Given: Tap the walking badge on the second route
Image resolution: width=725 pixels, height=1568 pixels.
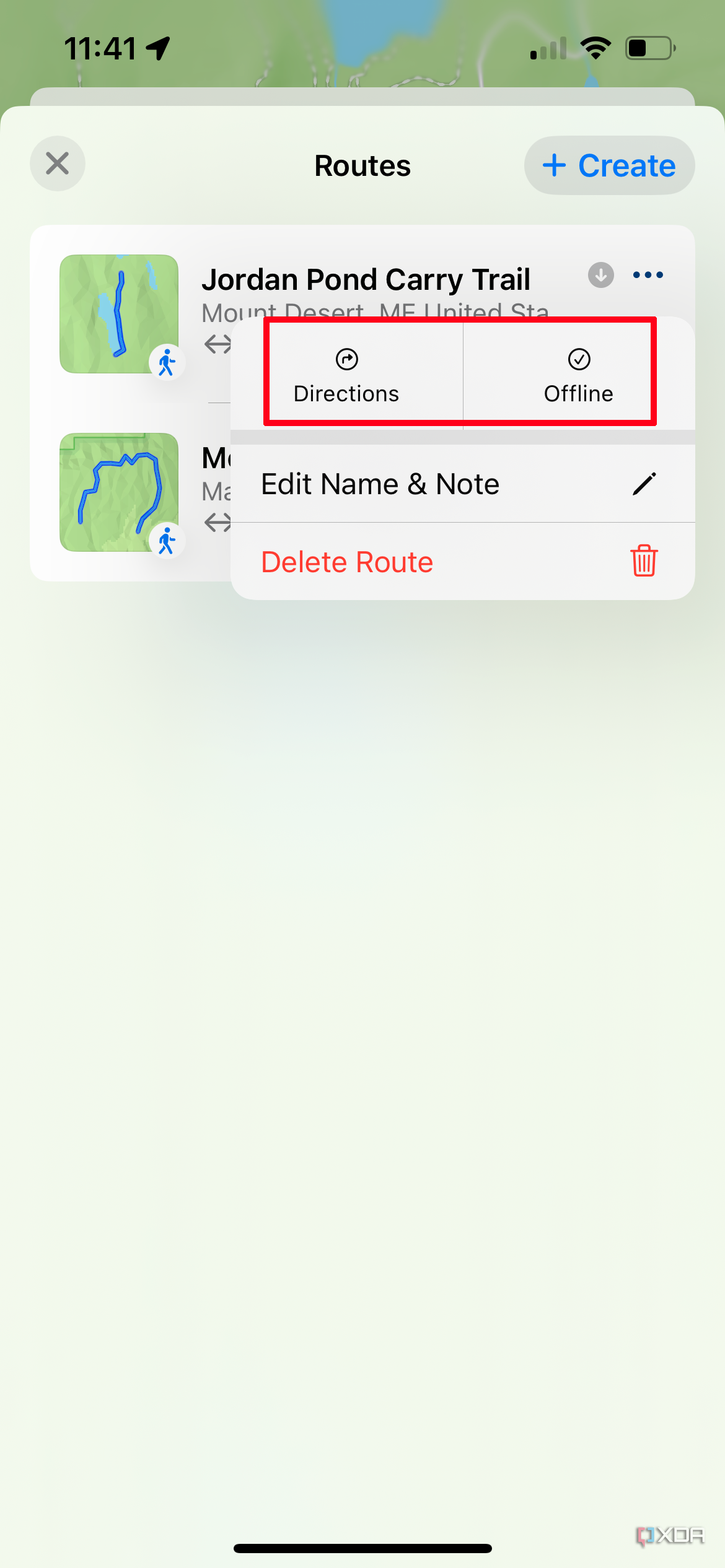Looking at the screenshot, I should point(167,539).
